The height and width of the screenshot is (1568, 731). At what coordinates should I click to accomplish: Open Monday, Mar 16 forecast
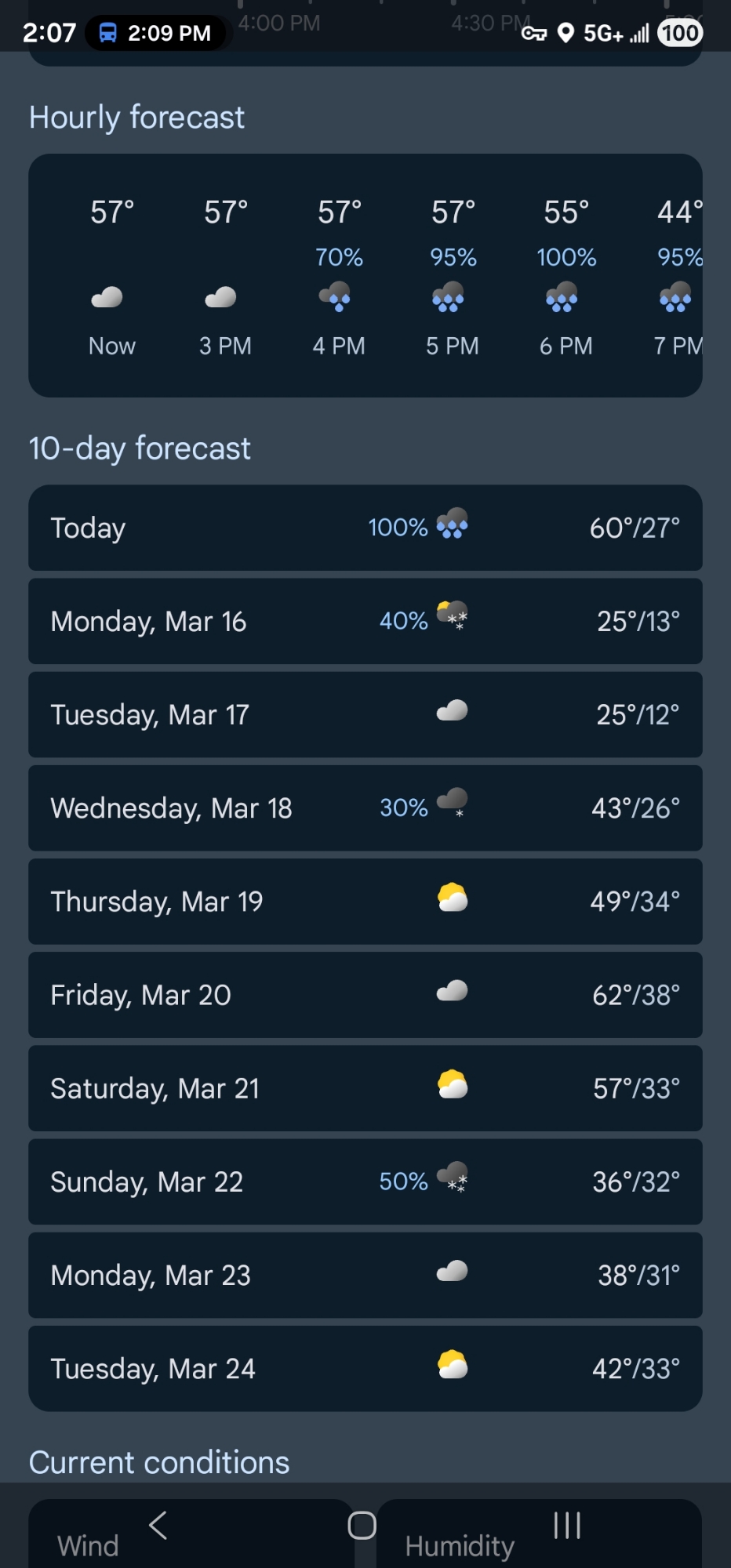point(365,621)
